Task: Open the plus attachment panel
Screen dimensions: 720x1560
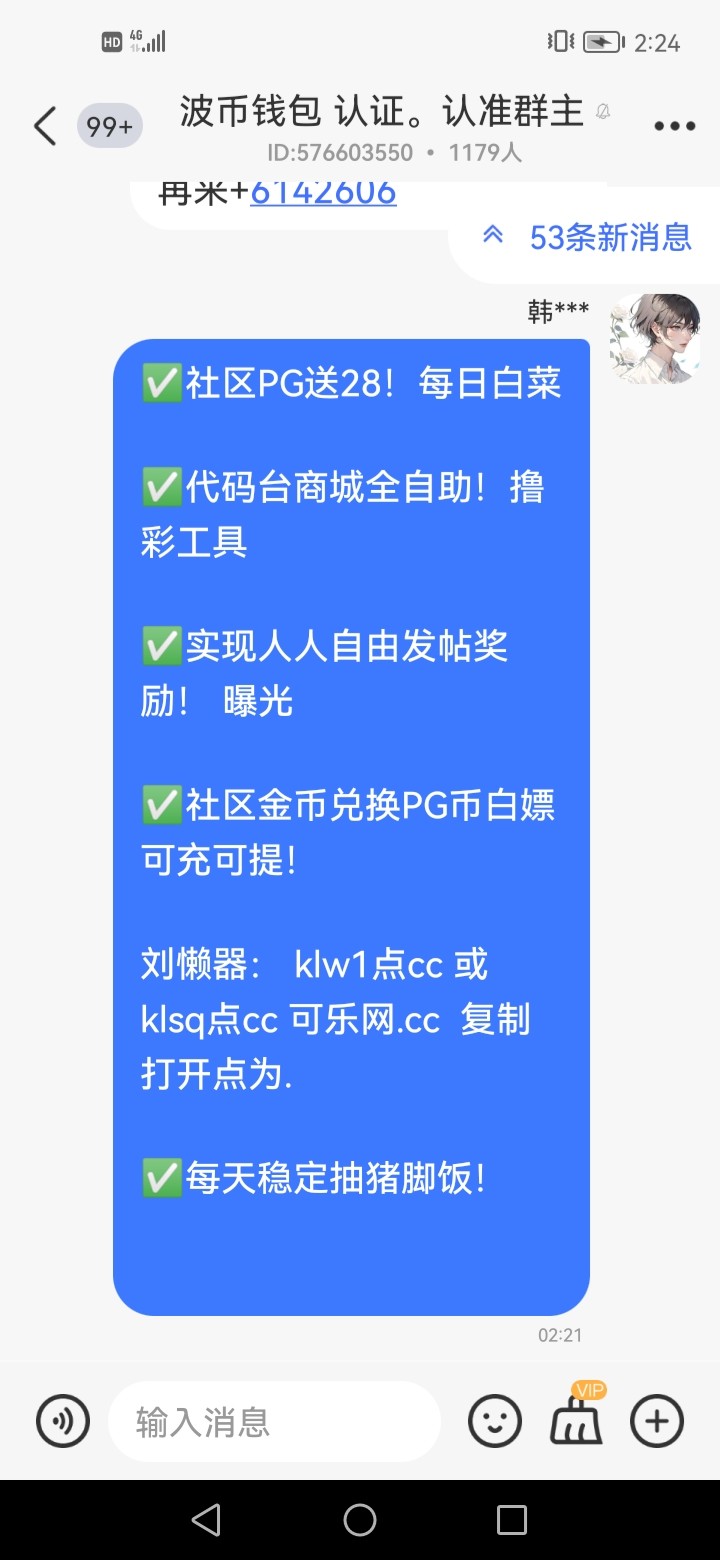Action: coord(656,1420)
